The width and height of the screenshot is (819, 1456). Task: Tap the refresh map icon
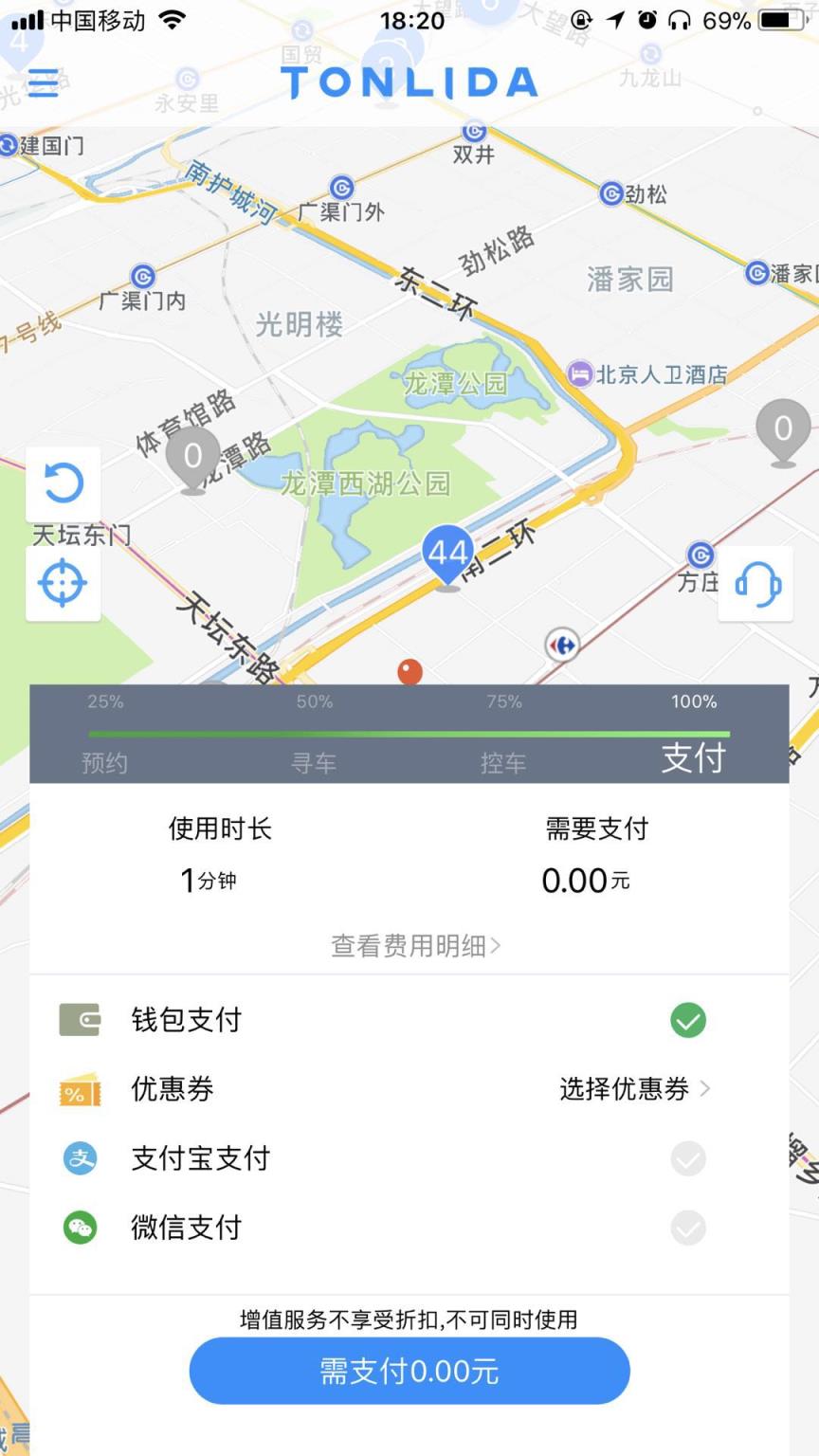(x=63, y=483)
